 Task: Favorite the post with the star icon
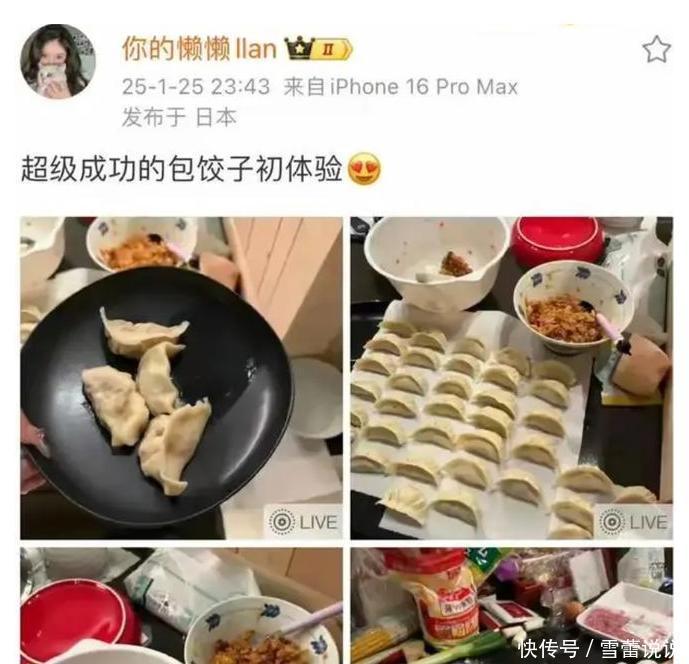pos(656,49)
